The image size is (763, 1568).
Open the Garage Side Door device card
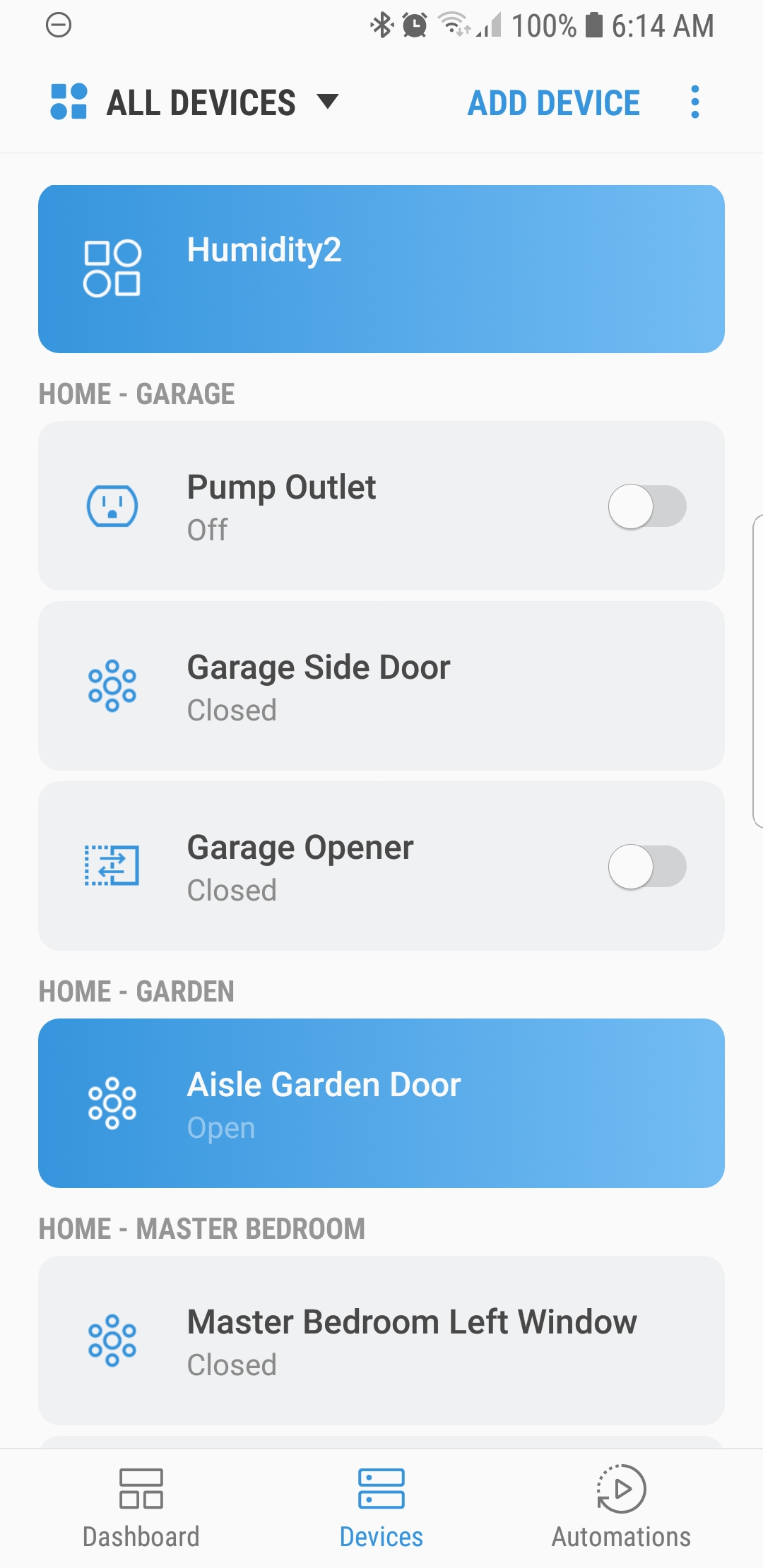(381, 685)
